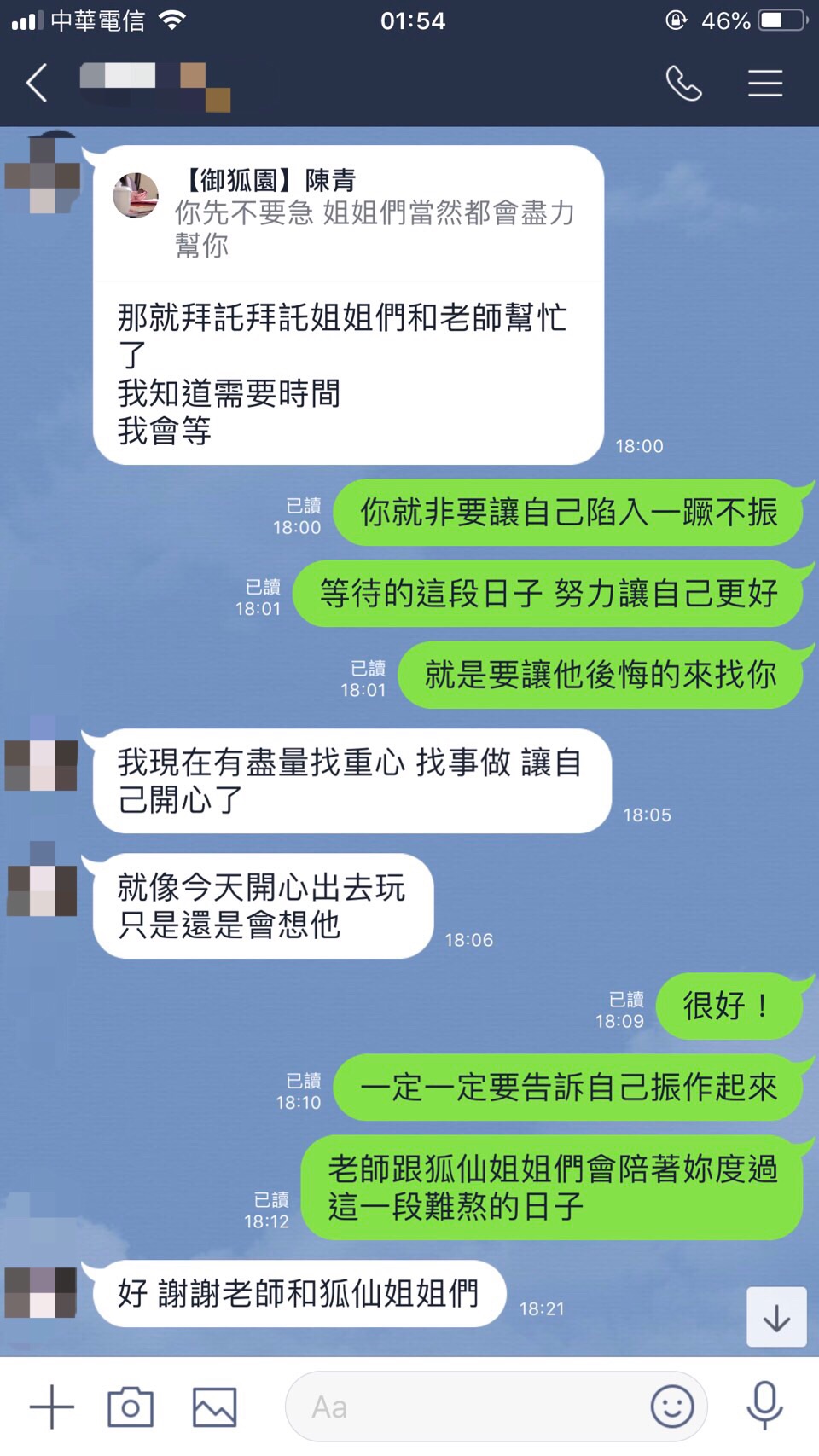Open the quoted 陳青 reply message
819x1456 pixels.
[348, 213]
